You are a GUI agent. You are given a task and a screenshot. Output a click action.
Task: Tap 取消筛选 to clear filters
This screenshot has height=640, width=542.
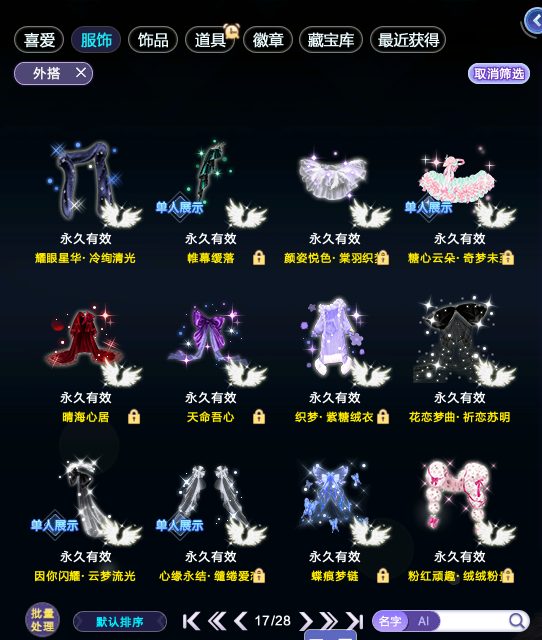[x=499, y=74]
